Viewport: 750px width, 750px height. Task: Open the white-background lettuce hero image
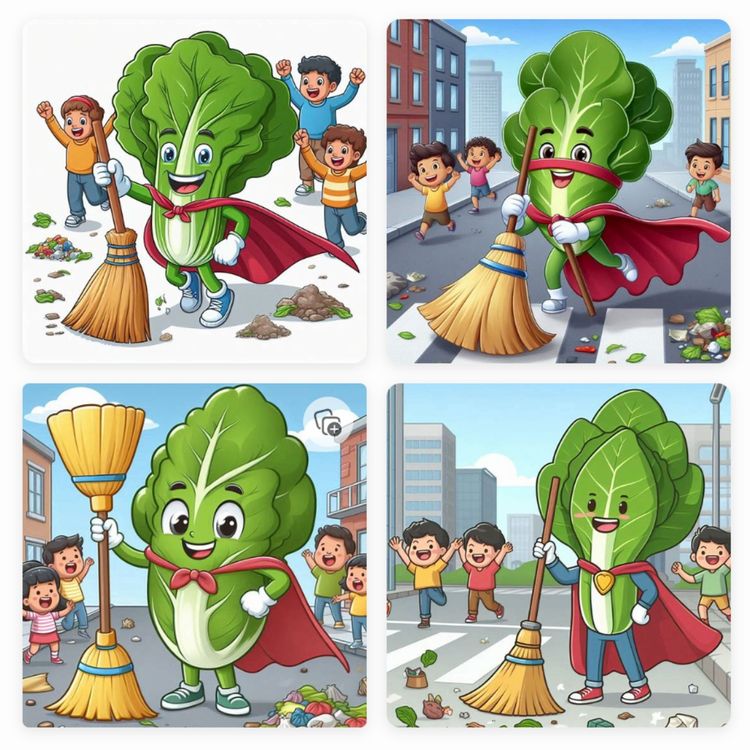click(x=195, y=190)
